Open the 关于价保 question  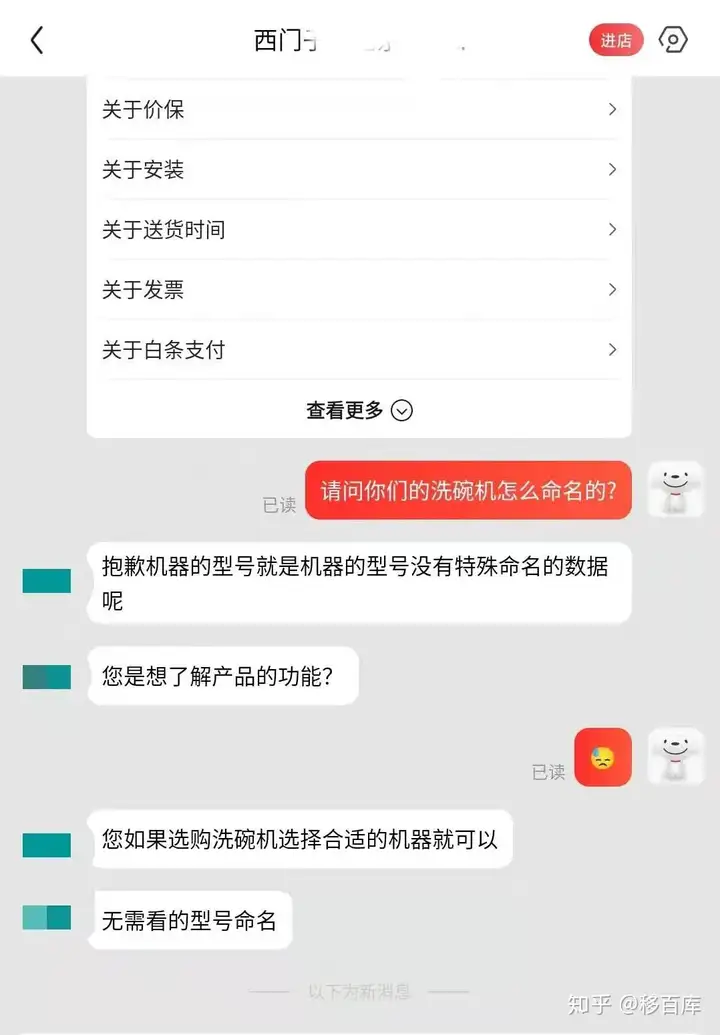click(x=358, y=109)
